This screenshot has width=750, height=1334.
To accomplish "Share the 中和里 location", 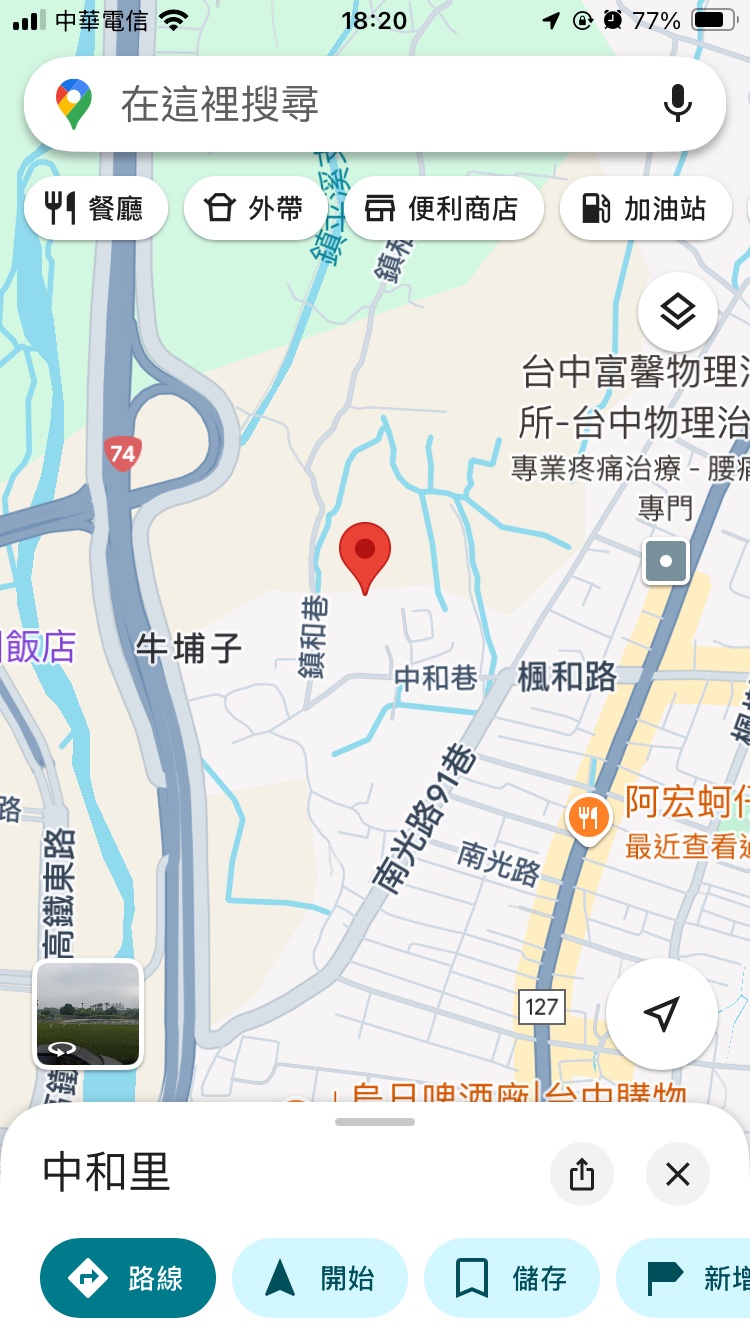I will (582, 1174).
